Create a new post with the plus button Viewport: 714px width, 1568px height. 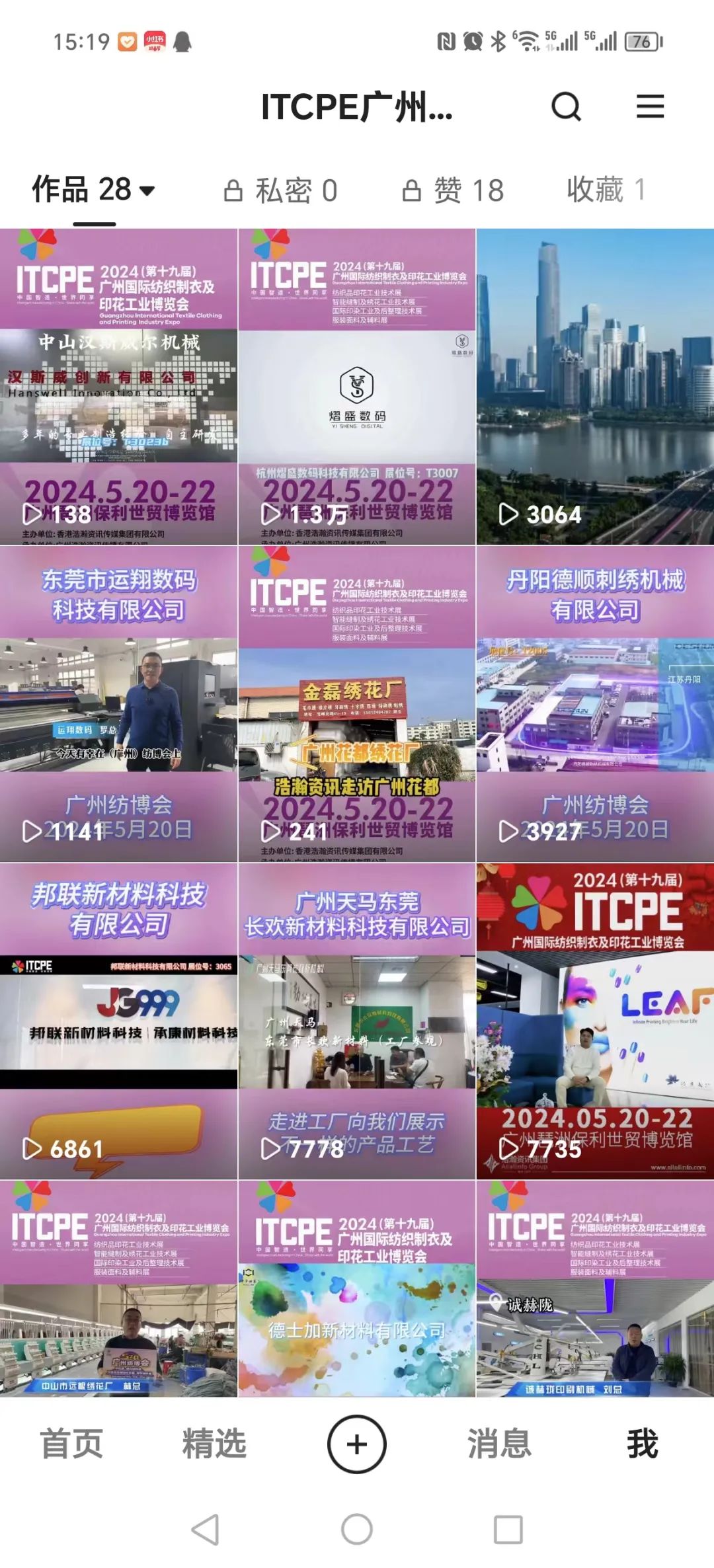coord(357,1444)
